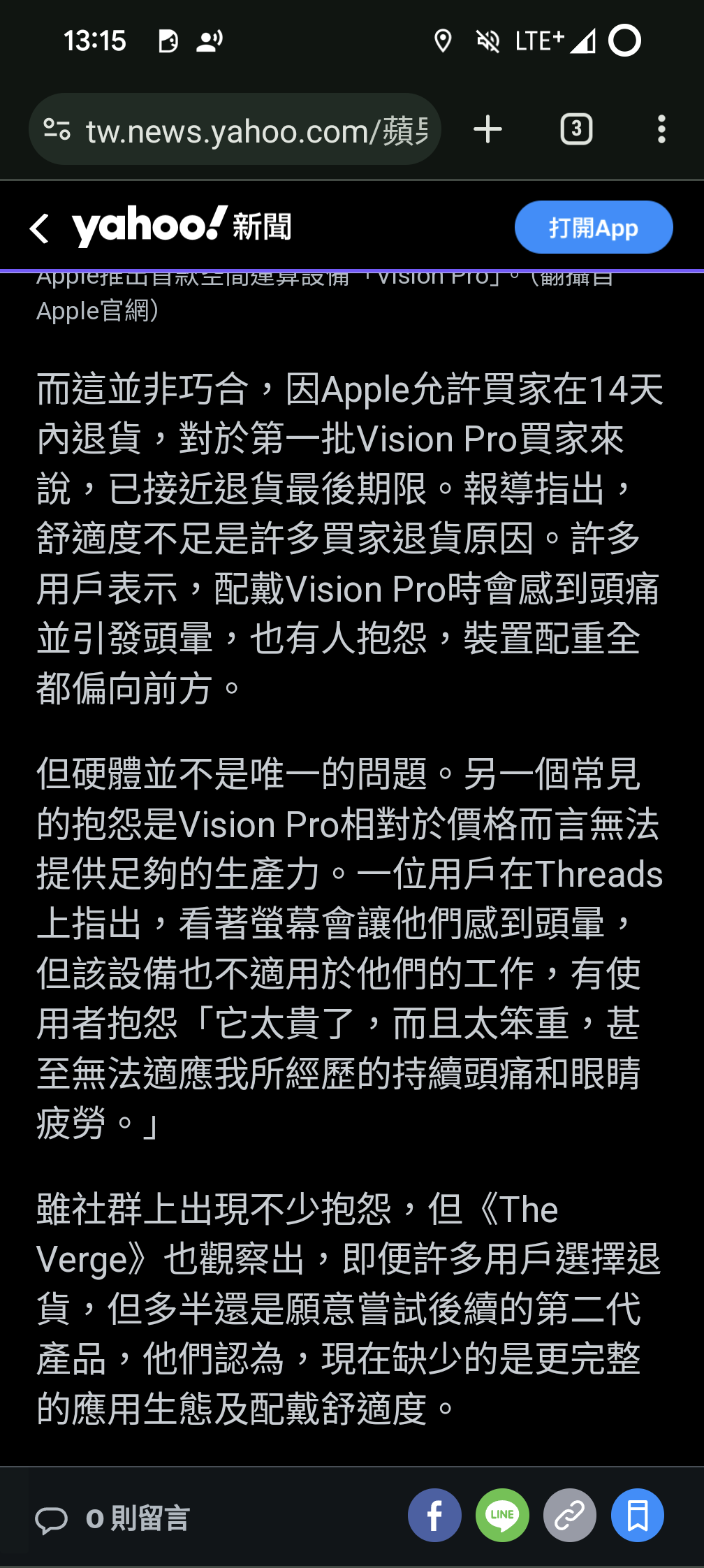Share article via LINE

point(502,1515)
